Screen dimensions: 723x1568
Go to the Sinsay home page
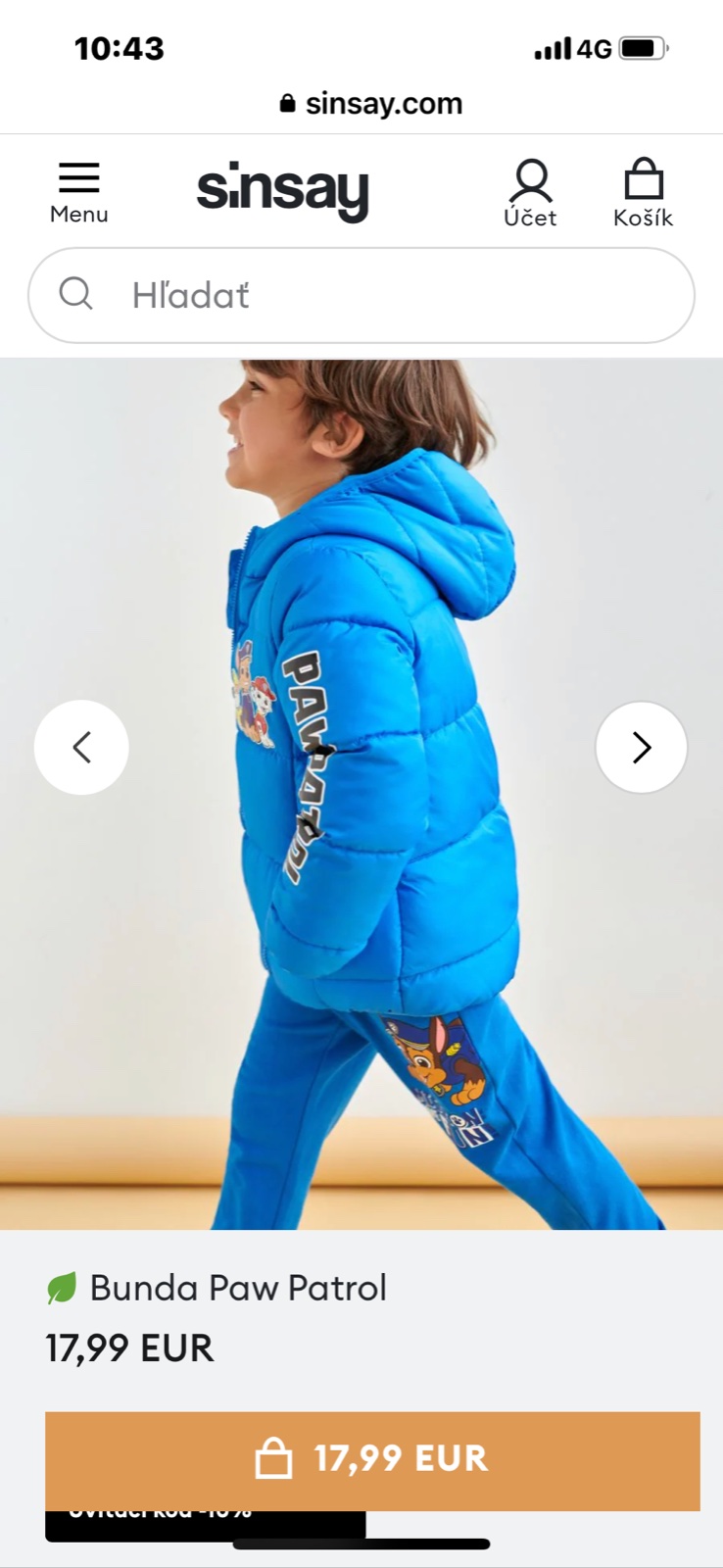tap(282, 190)
